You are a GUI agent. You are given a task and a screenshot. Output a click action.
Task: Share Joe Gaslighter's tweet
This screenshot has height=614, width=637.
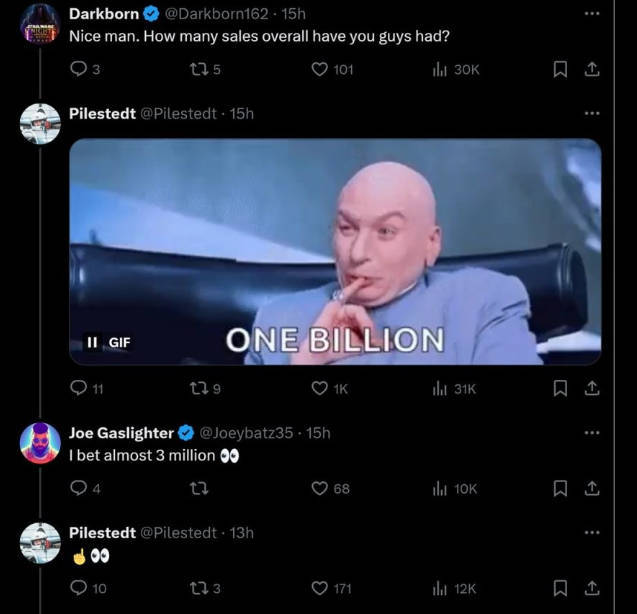coord(591,488)
